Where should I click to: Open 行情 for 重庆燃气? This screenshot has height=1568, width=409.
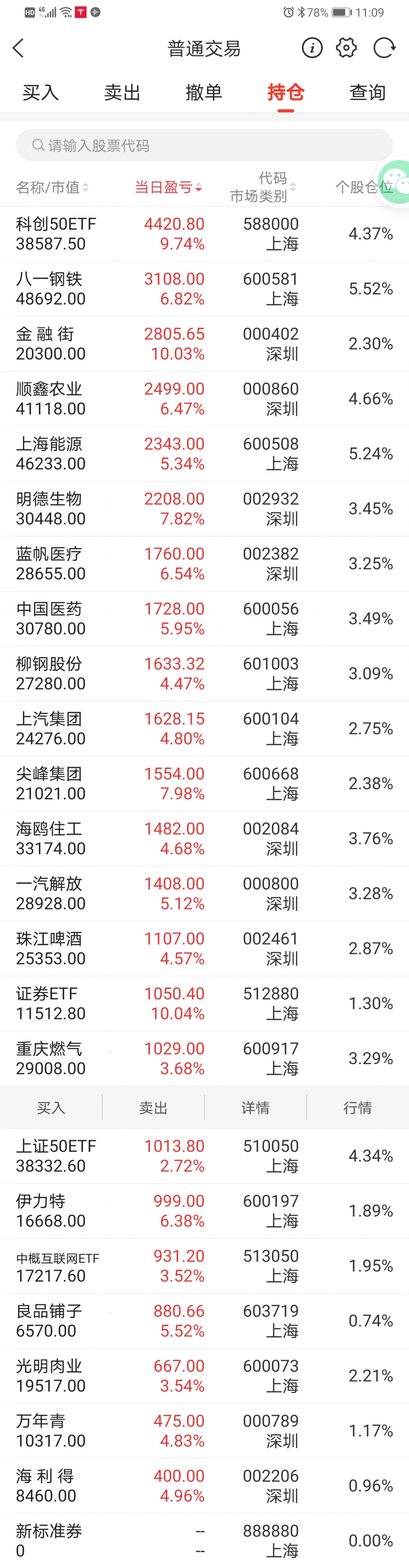click(x=358, y=1107)
